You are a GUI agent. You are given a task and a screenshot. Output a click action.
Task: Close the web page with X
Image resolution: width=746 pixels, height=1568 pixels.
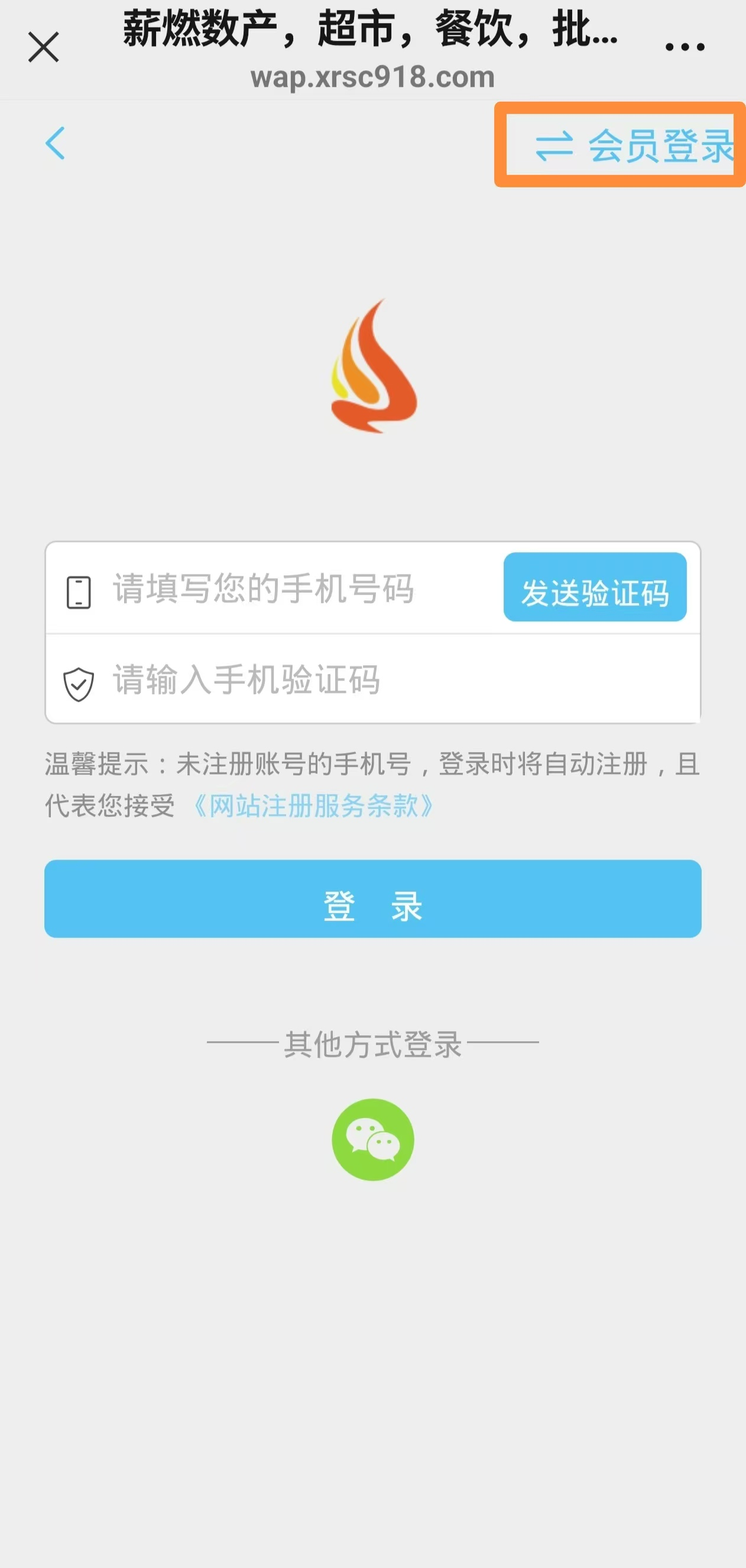(x=43, y=47)
